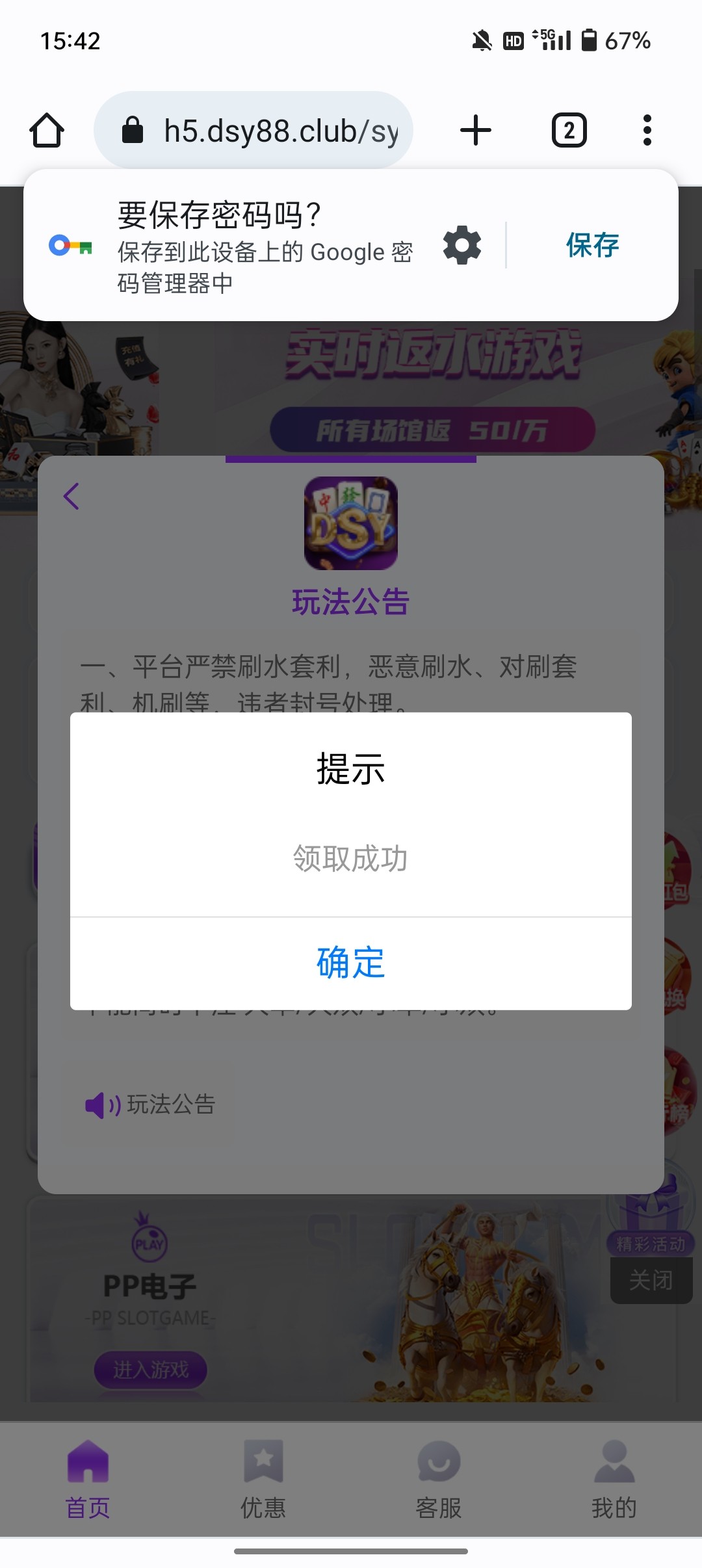Confirm the 领取成功 prompt with 确定

coord(351,963)
